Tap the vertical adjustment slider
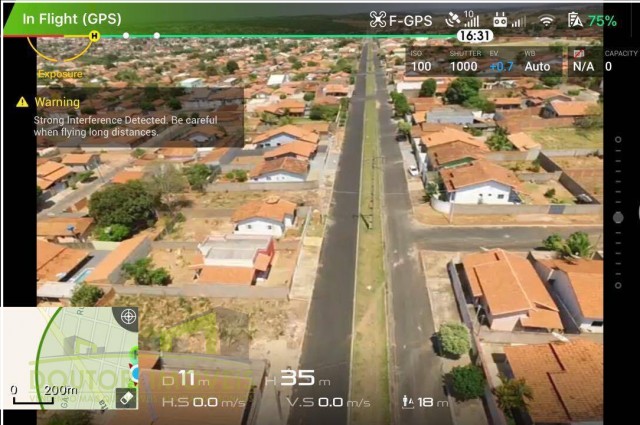The width and height of the screenshot is (640, 425). (x=618, y=217)
